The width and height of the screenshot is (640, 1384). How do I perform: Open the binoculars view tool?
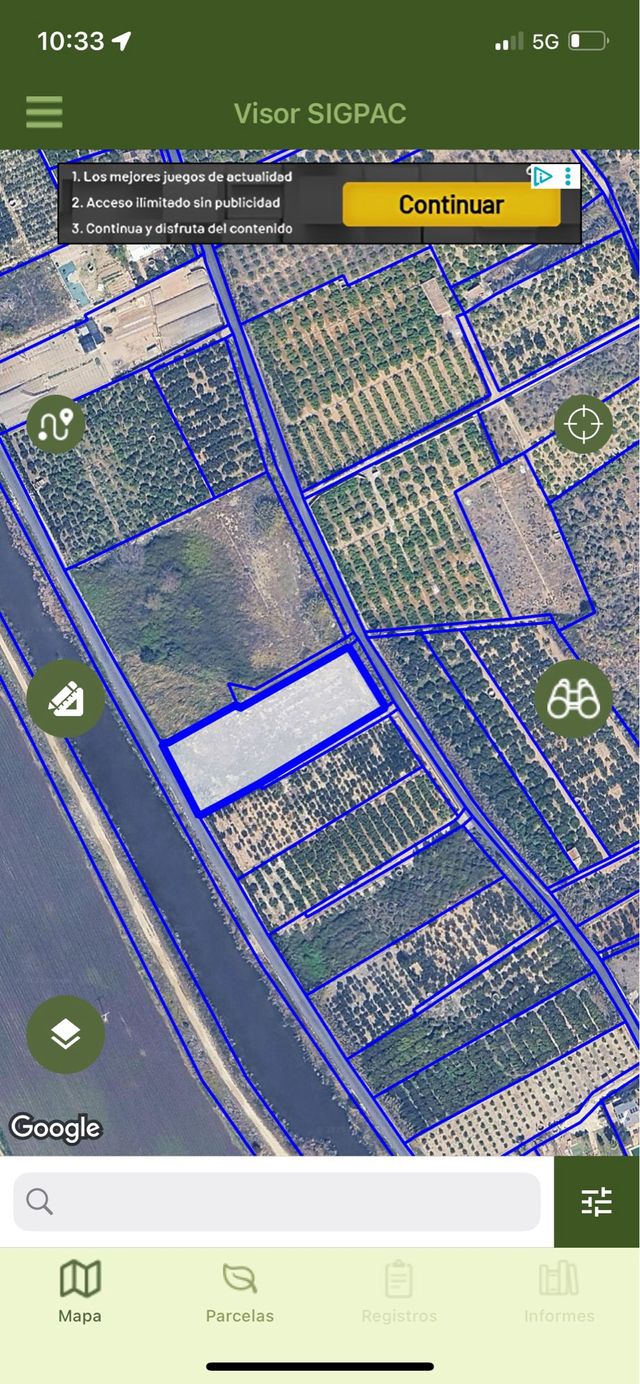pyautogui.click(x=573, y=698)
